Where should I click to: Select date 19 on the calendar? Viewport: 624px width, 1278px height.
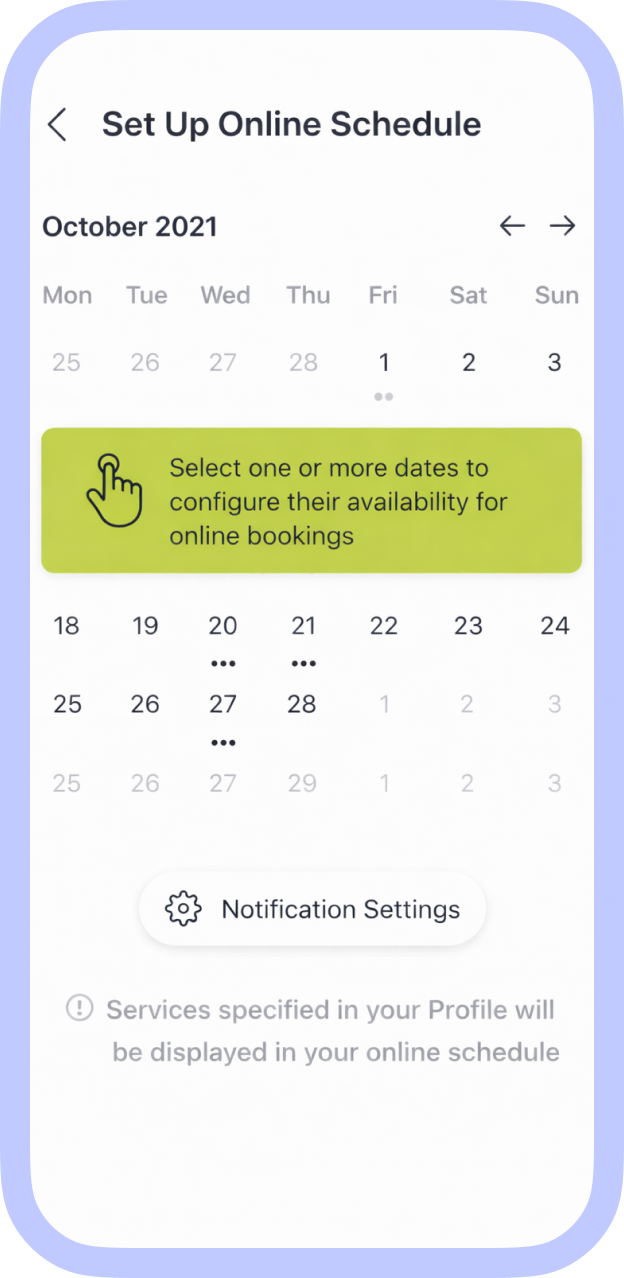point(145,626)
